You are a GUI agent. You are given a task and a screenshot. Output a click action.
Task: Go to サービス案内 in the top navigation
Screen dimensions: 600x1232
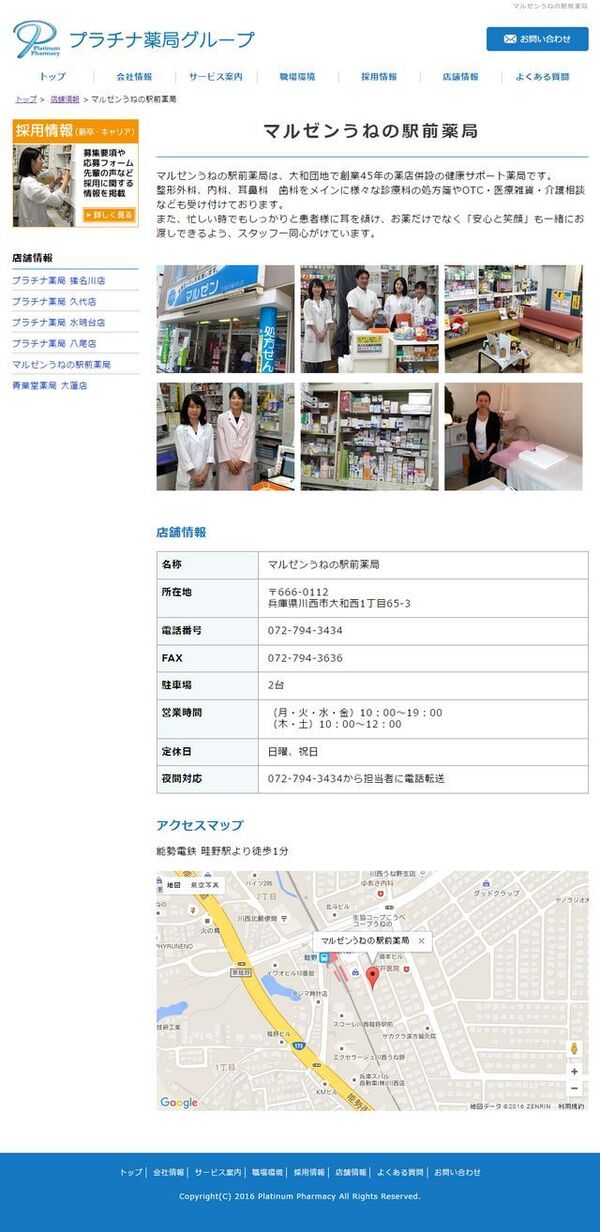(x=216, y=77)
